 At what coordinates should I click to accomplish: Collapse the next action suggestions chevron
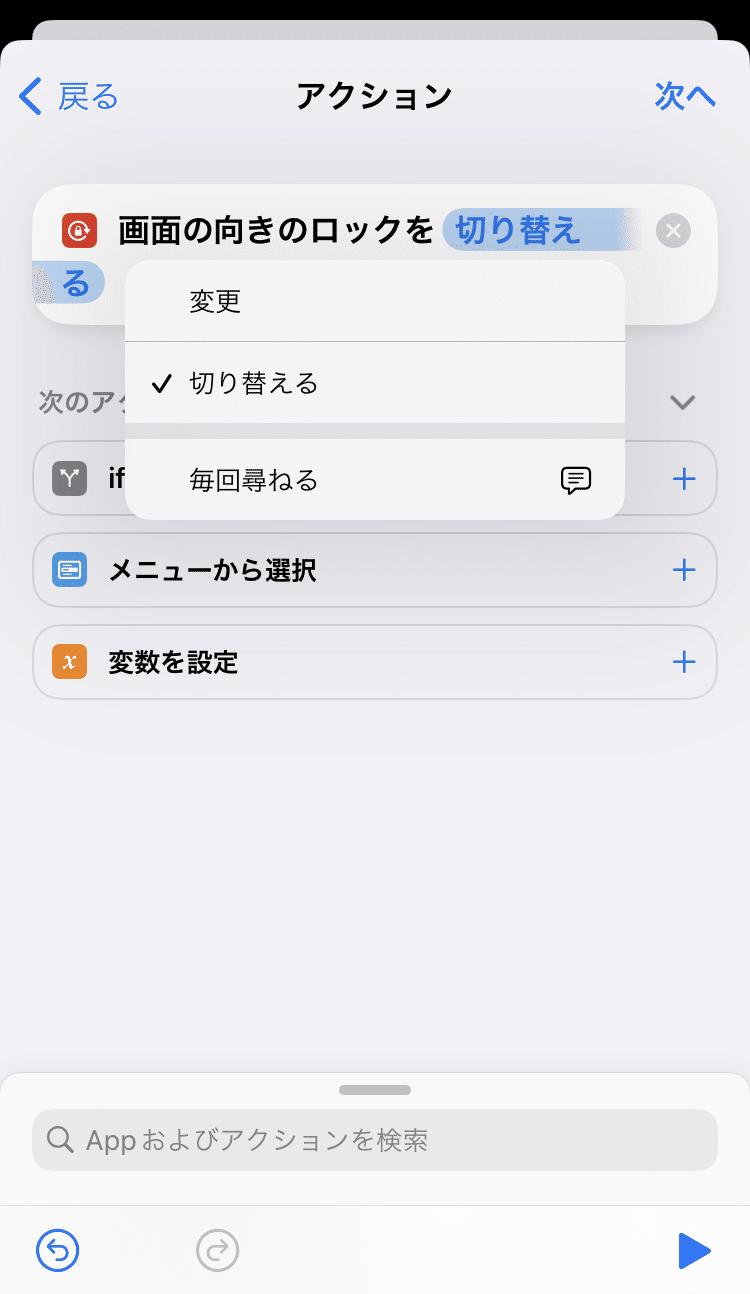(683, 402)
